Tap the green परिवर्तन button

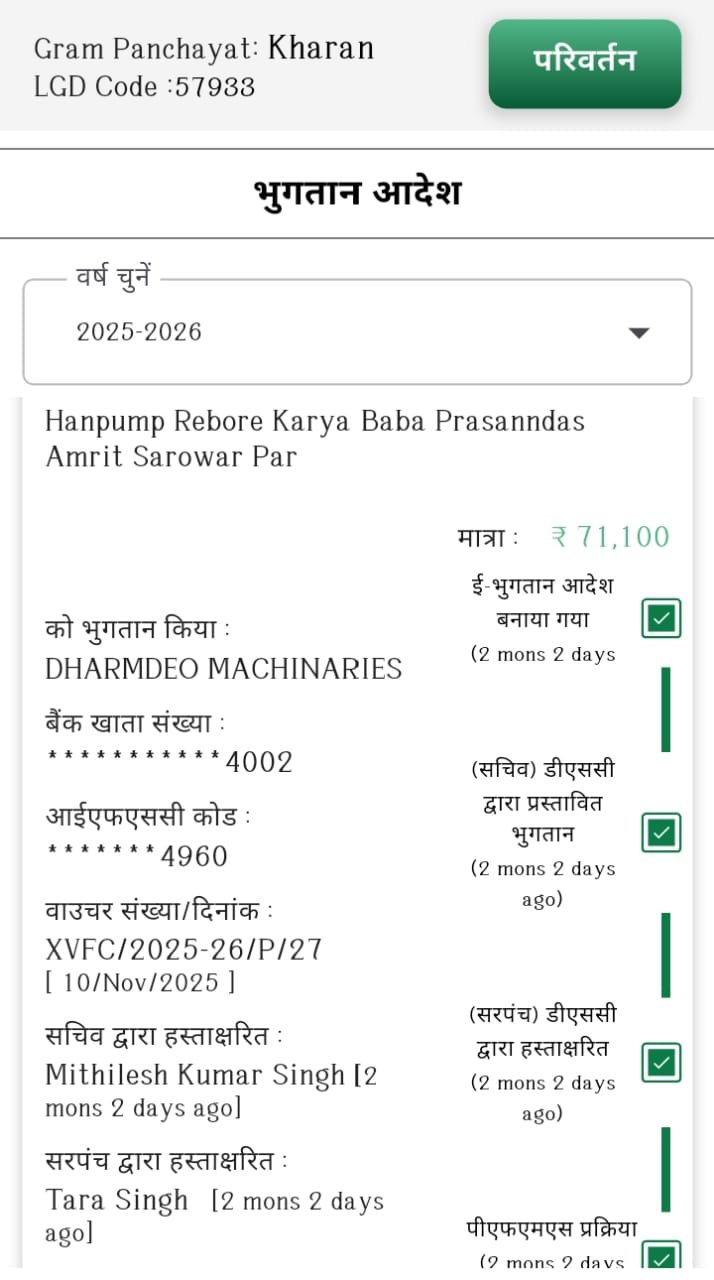pyautogui.click(x=584, y=63)
